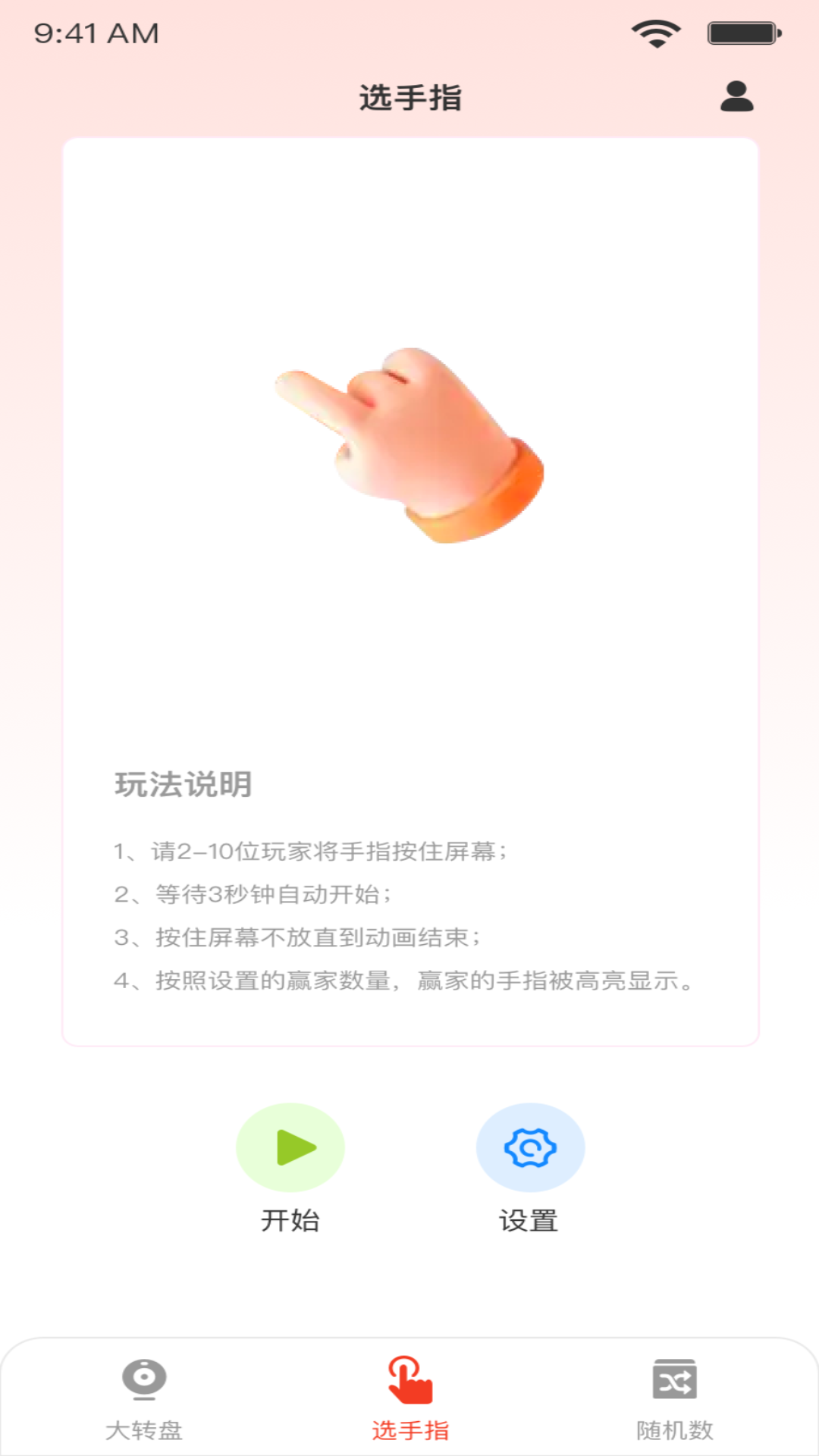819x1456 pixels.
Task: Select the 选手指 tab
Action: (x=410, y=1399)
